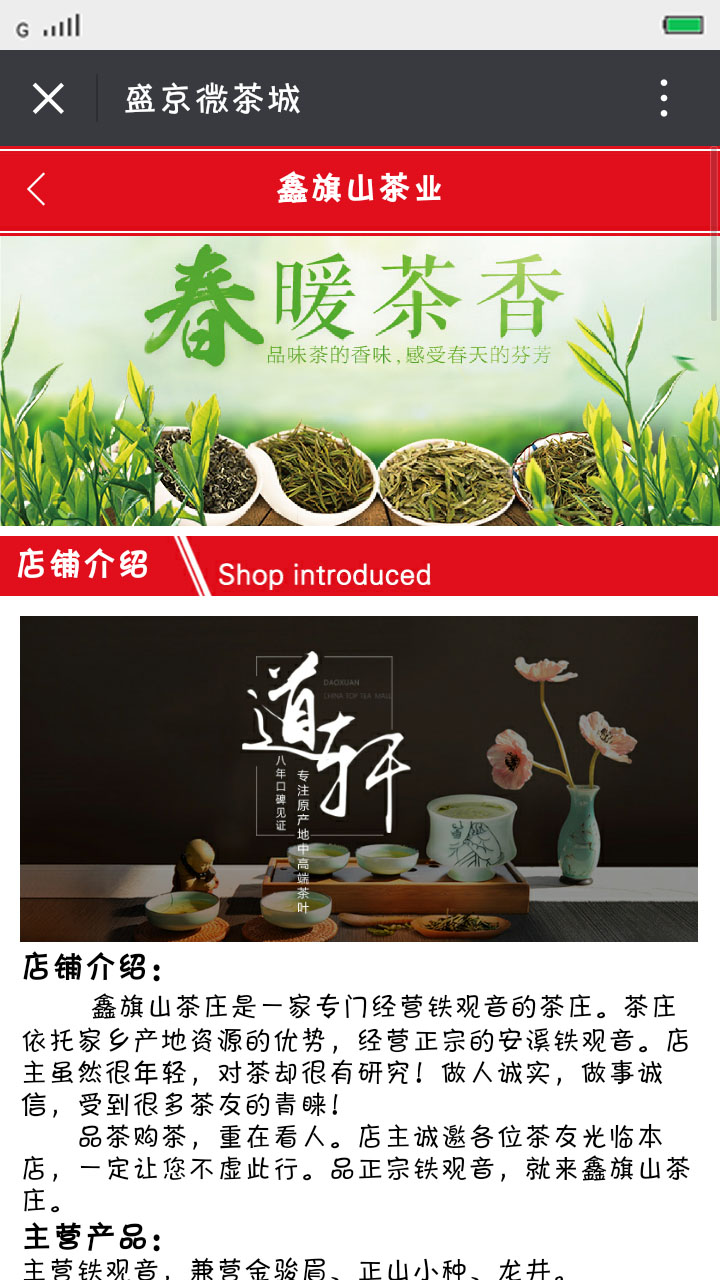
Task: Close the 盛京微茶城 webview
Action: 48,99
